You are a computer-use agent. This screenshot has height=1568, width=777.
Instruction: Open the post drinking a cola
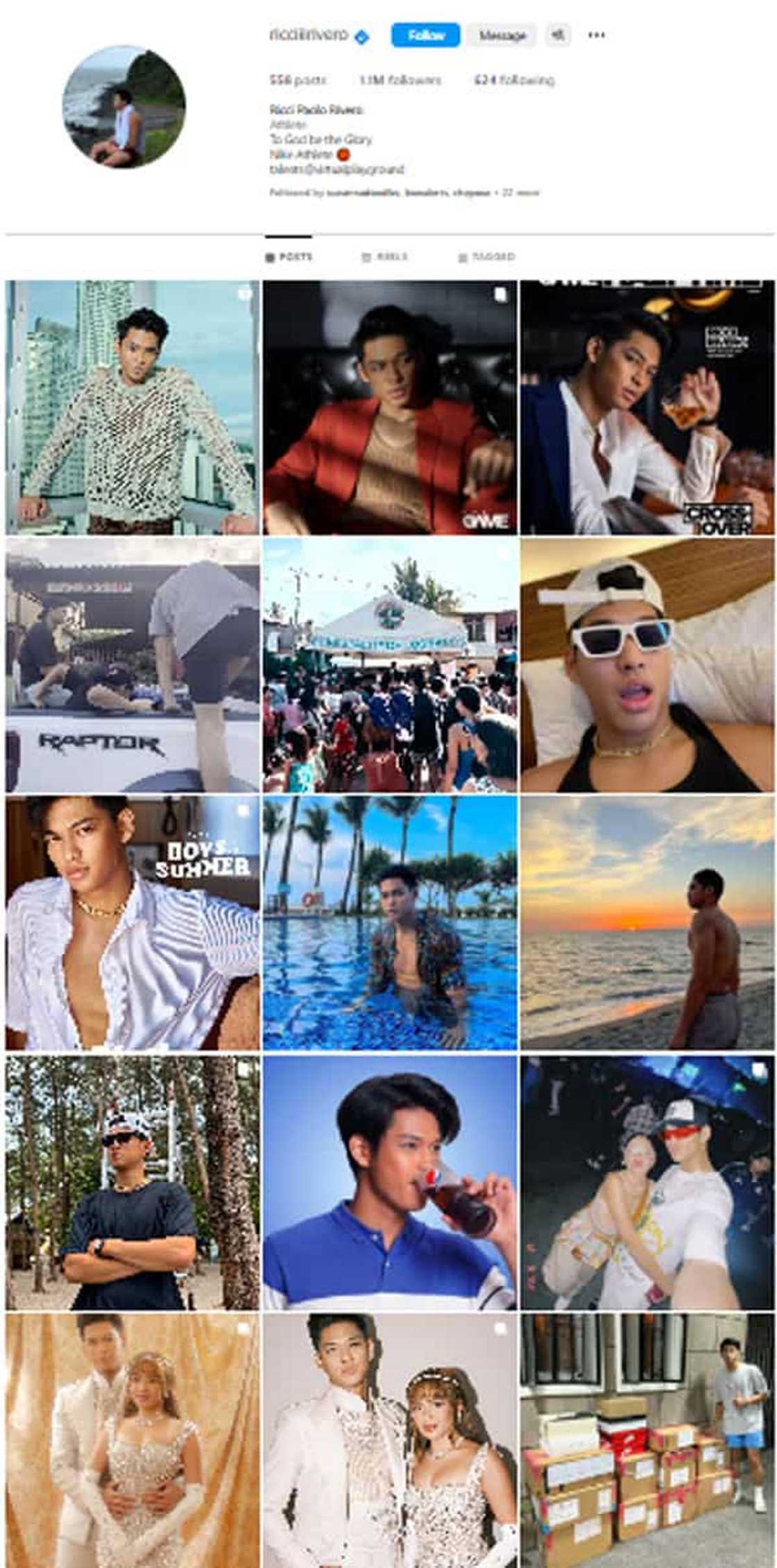coord(390,1183)
